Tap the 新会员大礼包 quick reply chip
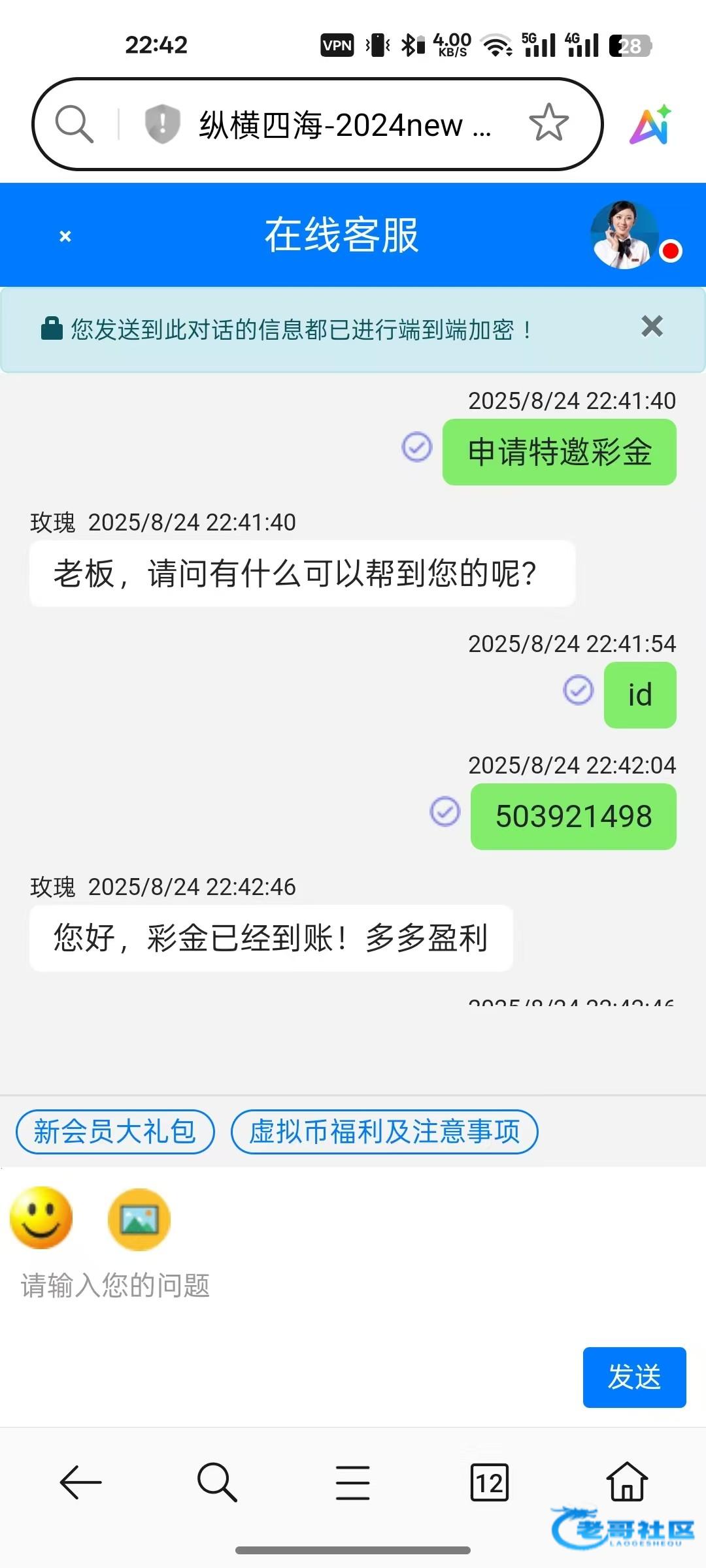 pos(115,1132)
